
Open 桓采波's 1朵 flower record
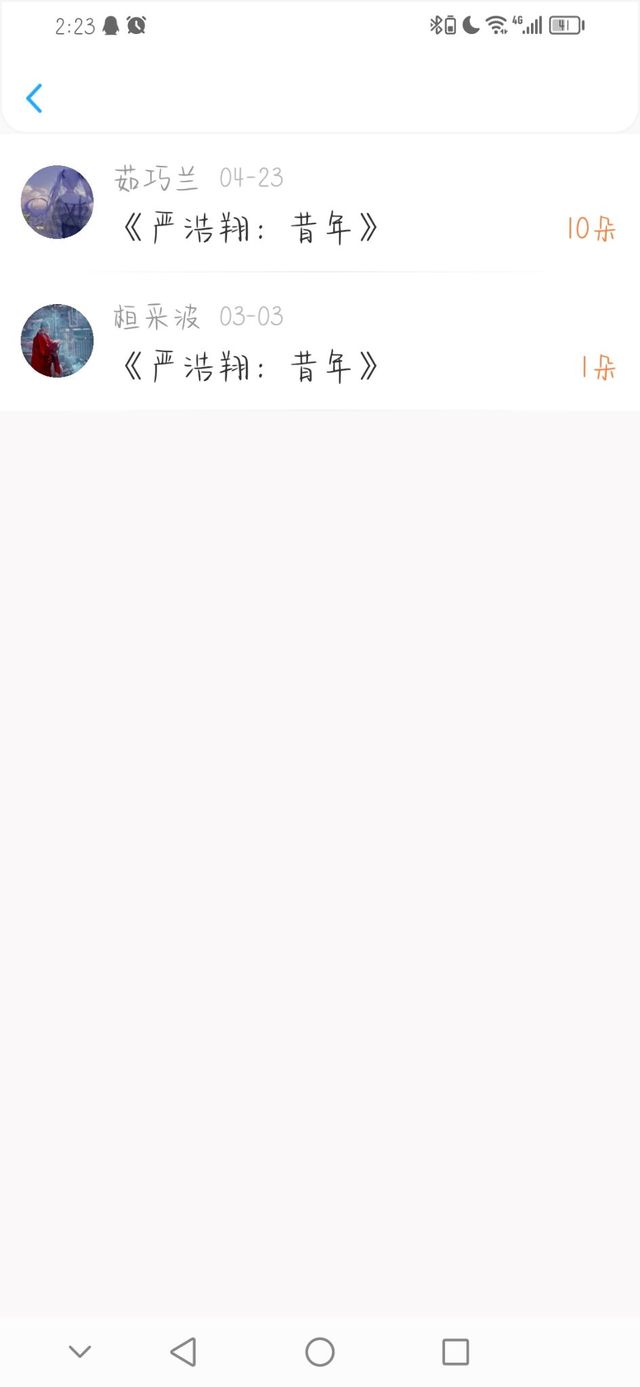tap(320, 344)
